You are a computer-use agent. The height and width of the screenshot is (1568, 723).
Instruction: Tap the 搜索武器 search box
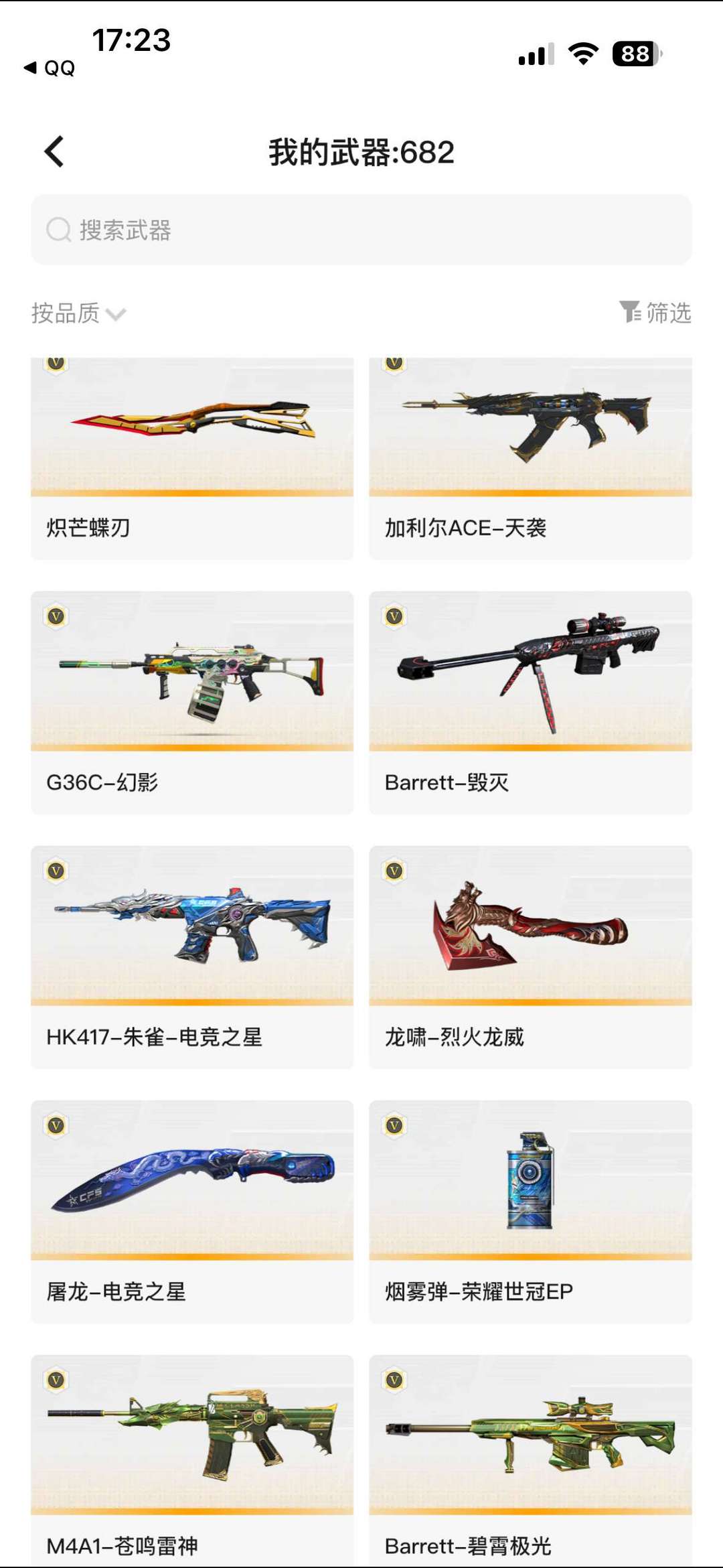tap(361, 230)
